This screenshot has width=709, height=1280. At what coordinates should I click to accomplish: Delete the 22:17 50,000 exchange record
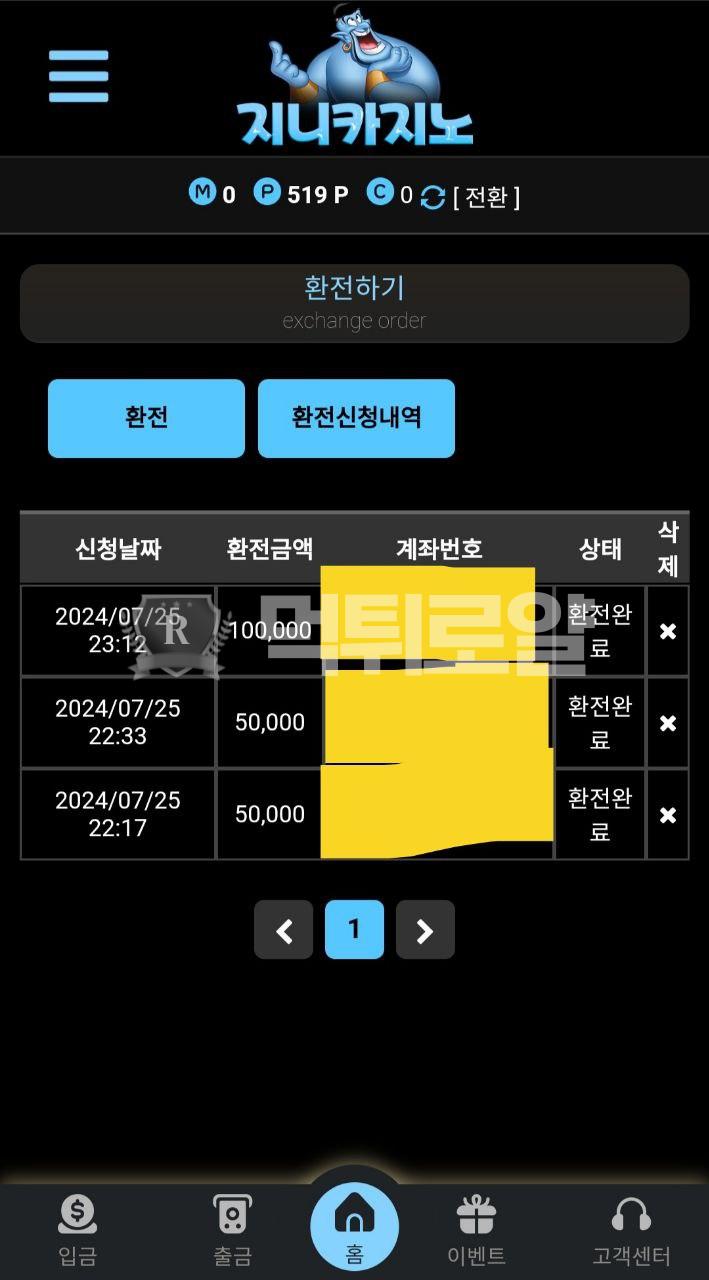668,815
